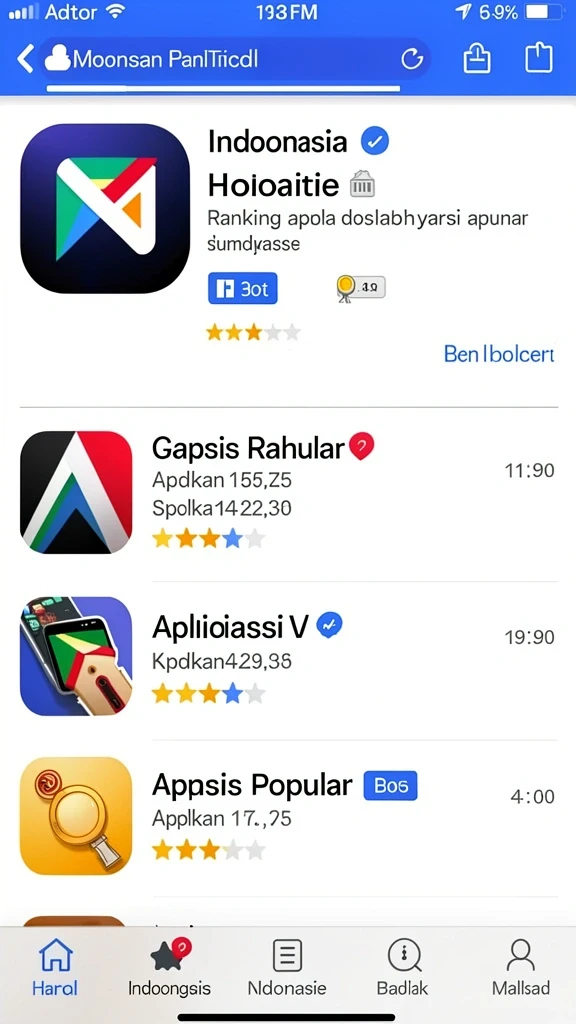Open the Apliioiassi V app row
The width and height of the screenshot is (576, 1024).
288,656
